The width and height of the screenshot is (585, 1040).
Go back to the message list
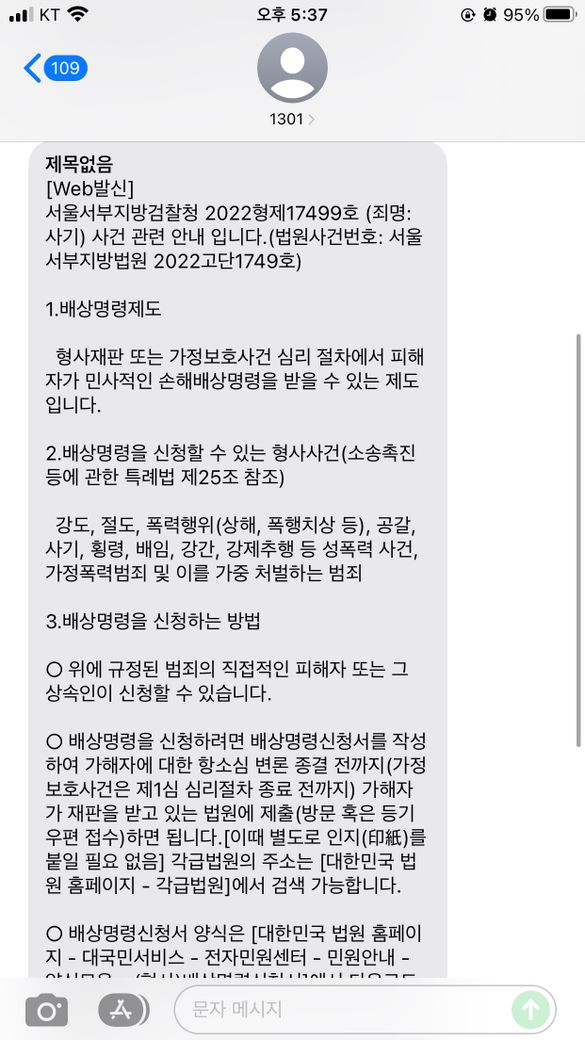click(x=55, y=68)
